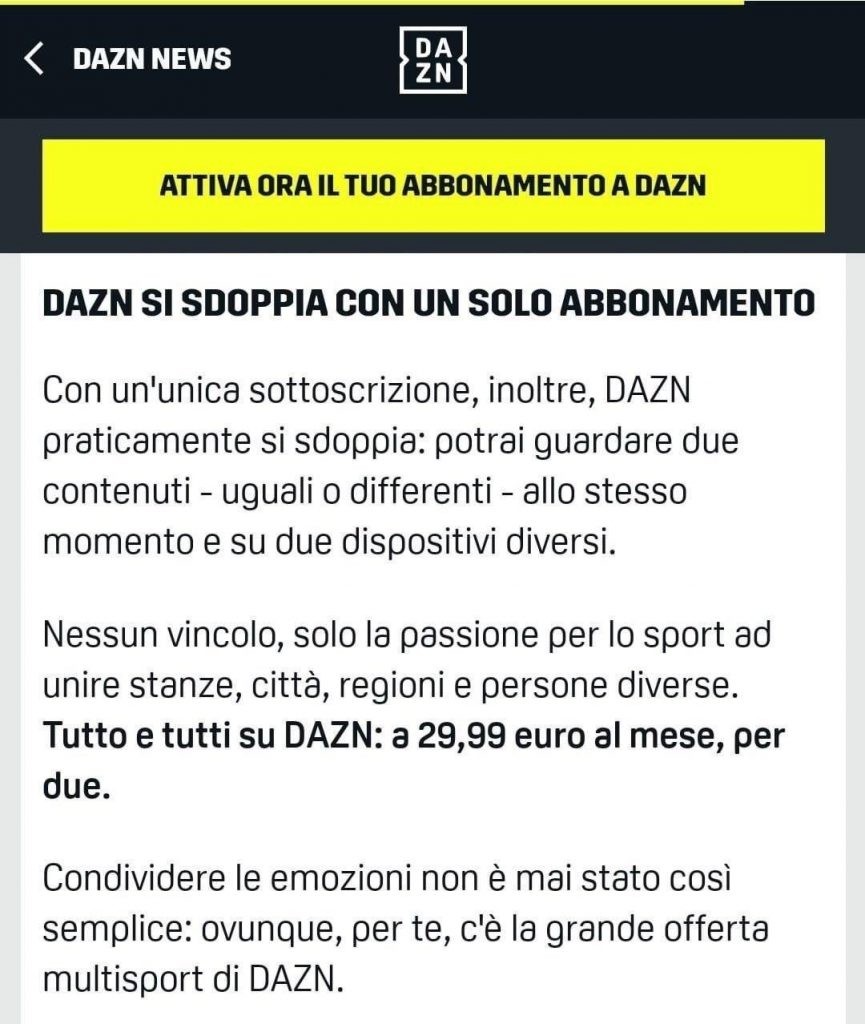This screenshot has height=1024, width=865.
Task: Click the left-pointing arrow beside DAZN NEWS
Action: (30, 60)
